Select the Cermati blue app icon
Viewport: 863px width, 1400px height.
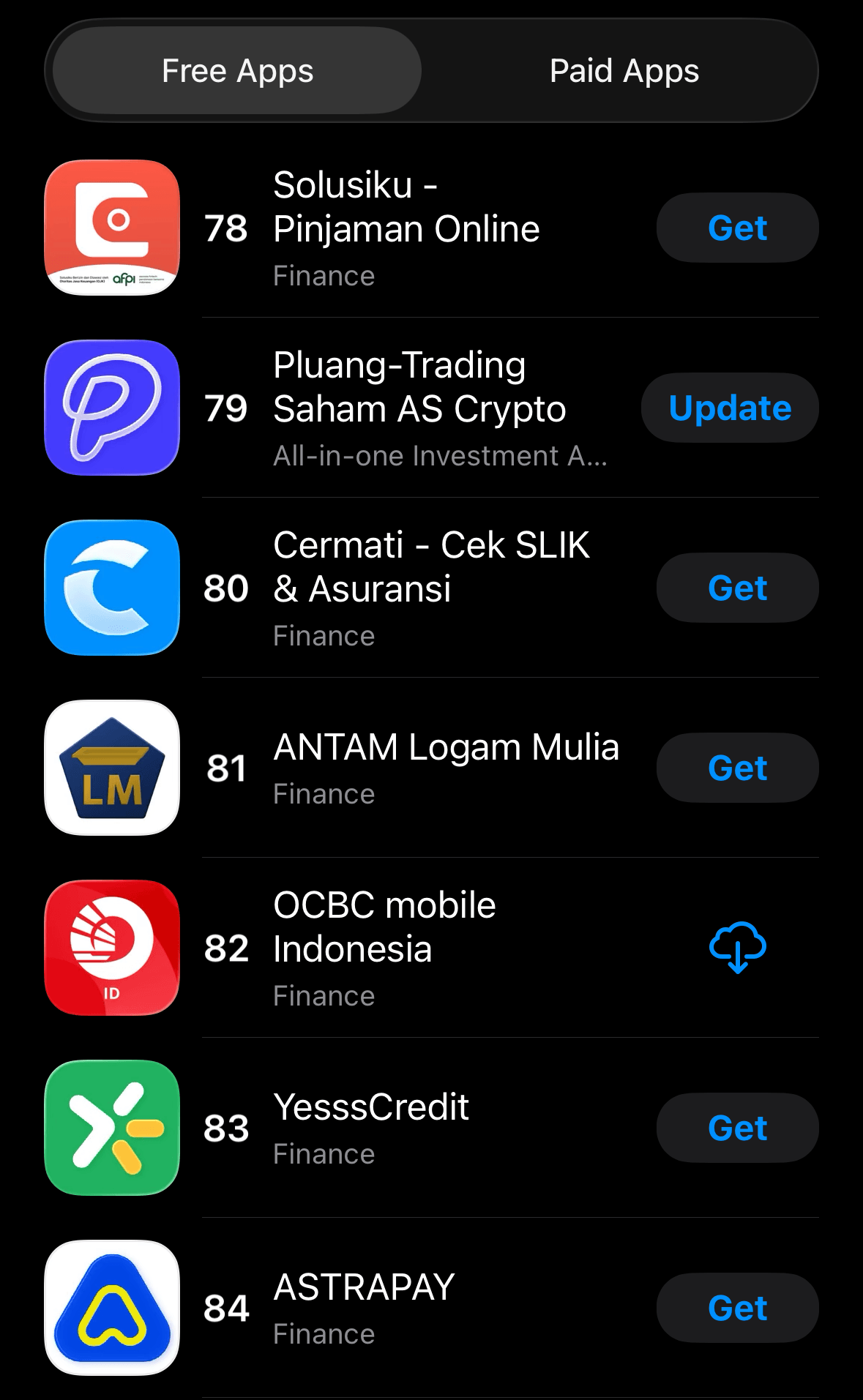click(111, 588)
